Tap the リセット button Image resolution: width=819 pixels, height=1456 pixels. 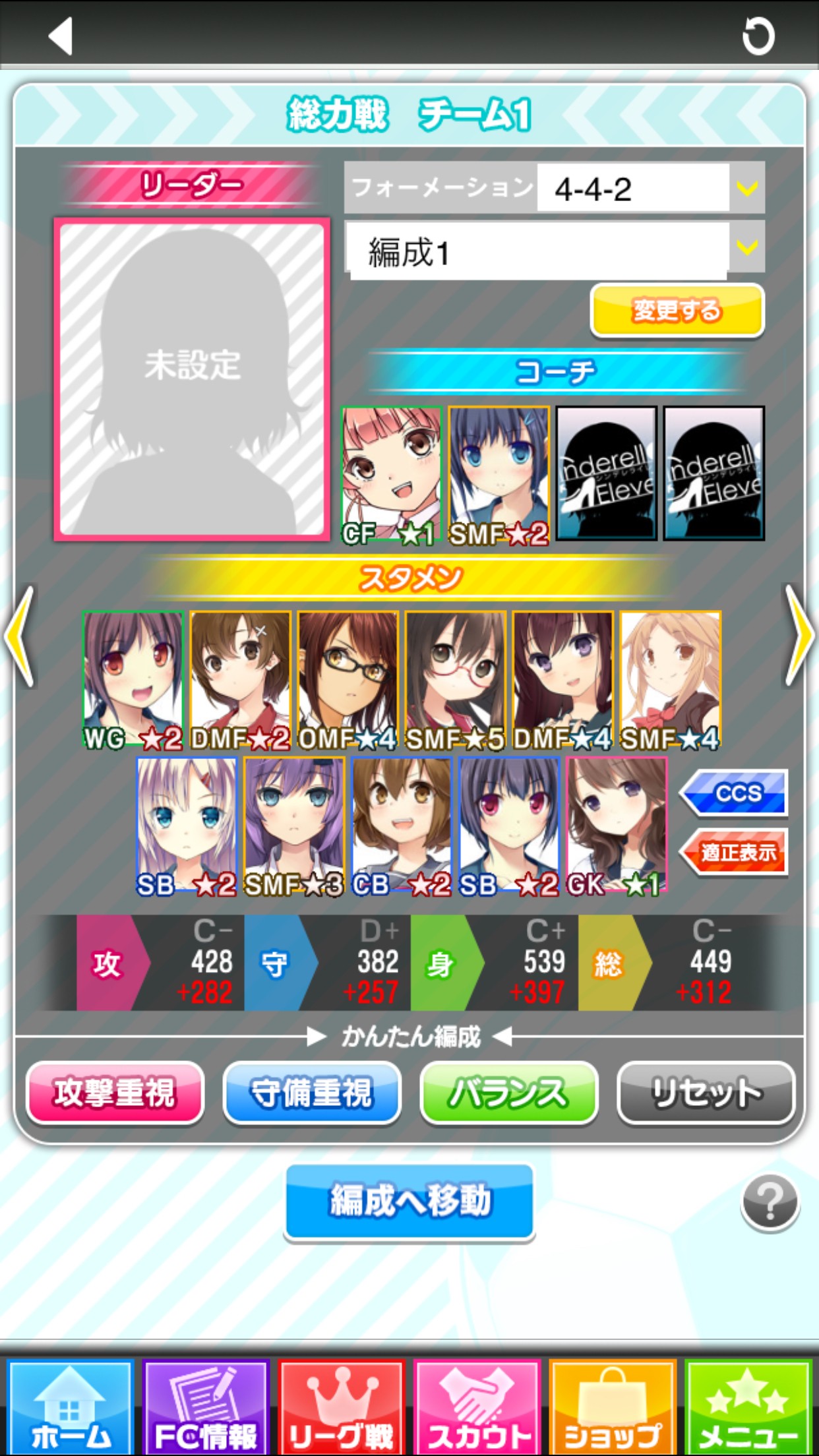pyautogui.click(x=706, y=1093)
